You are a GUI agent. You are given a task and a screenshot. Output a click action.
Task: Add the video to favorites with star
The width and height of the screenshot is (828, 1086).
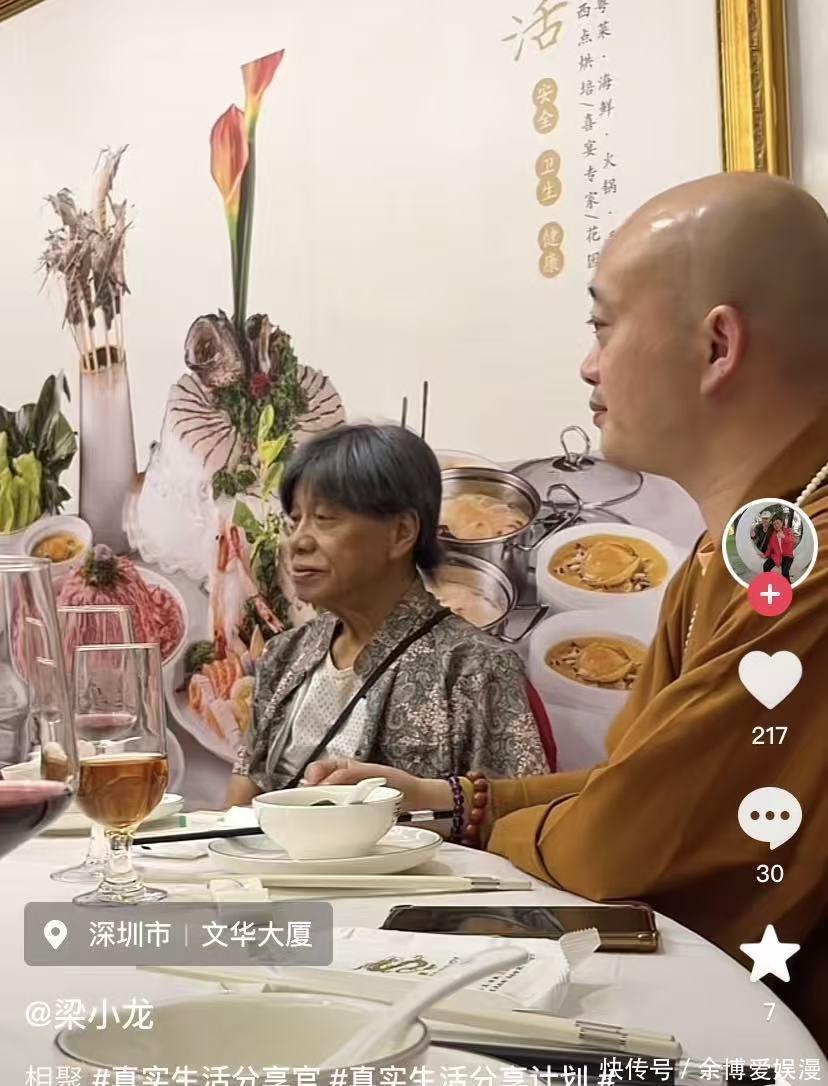[770, 953]
